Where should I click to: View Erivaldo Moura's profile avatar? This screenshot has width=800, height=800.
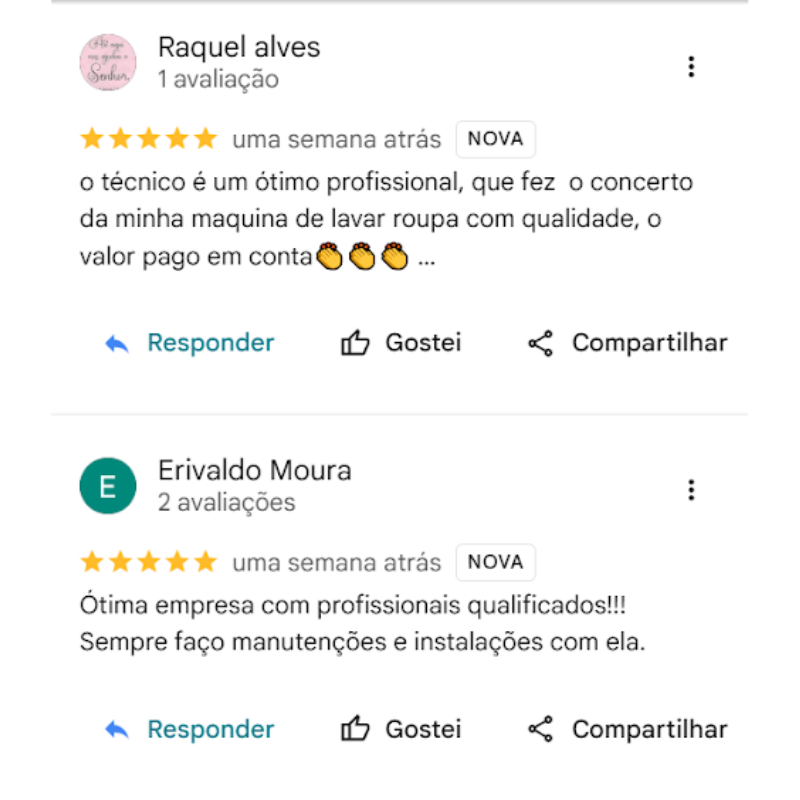[x=107, y=487]
